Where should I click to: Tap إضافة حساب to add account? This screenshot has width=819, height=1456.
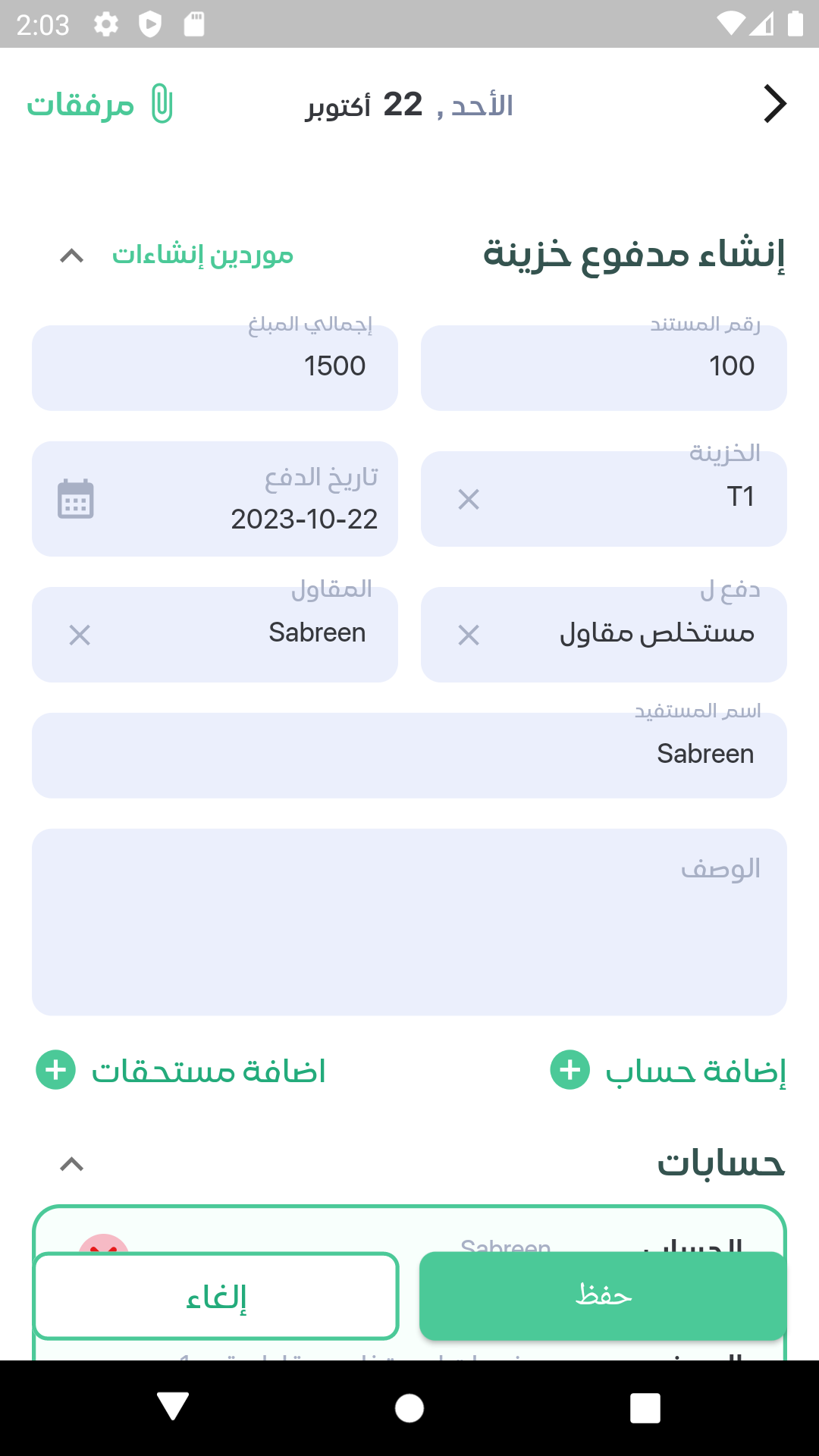point(669,1071)
